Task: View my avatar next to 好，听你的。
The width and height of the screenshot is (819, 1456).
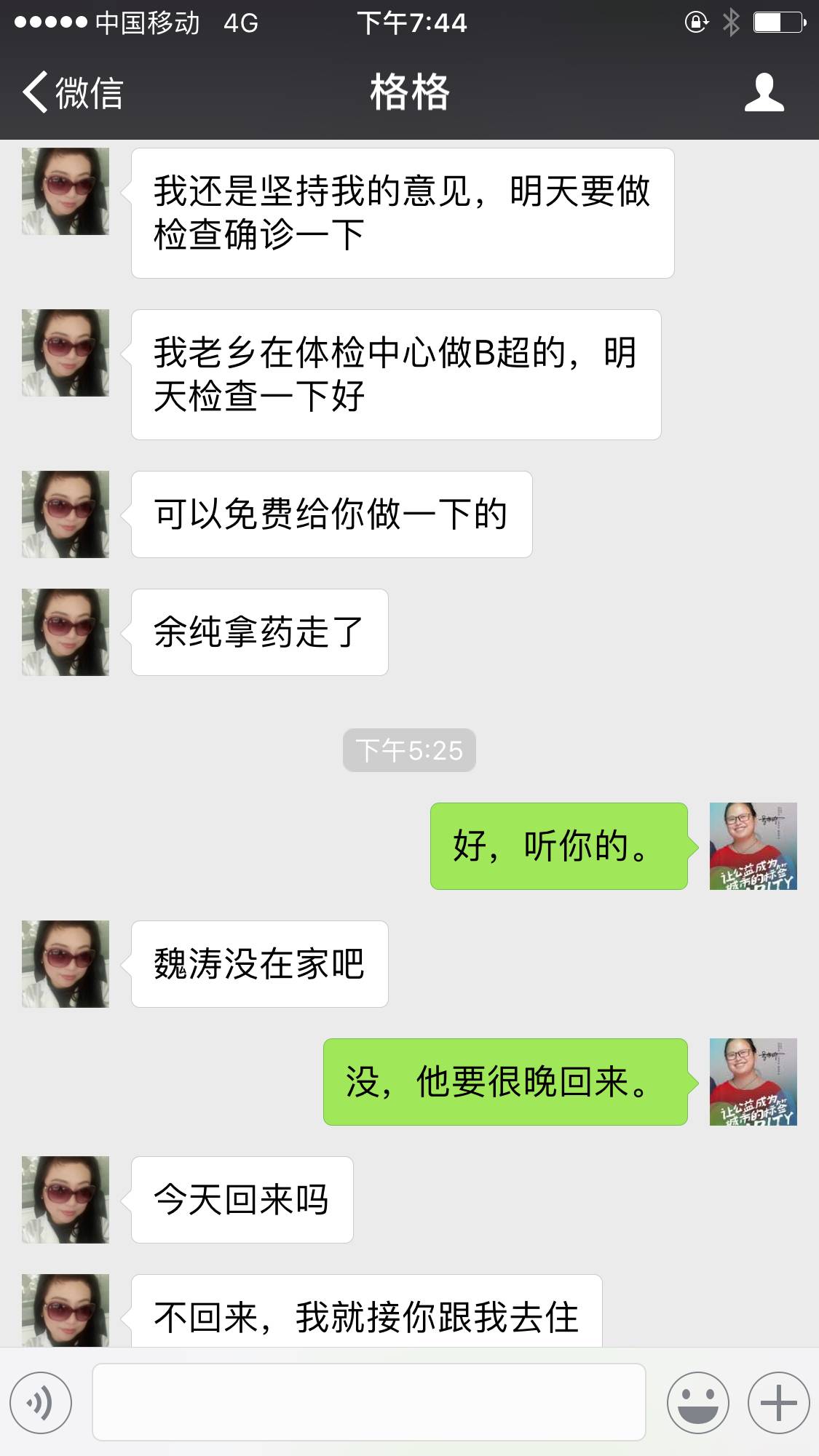Action: [753, 846]
